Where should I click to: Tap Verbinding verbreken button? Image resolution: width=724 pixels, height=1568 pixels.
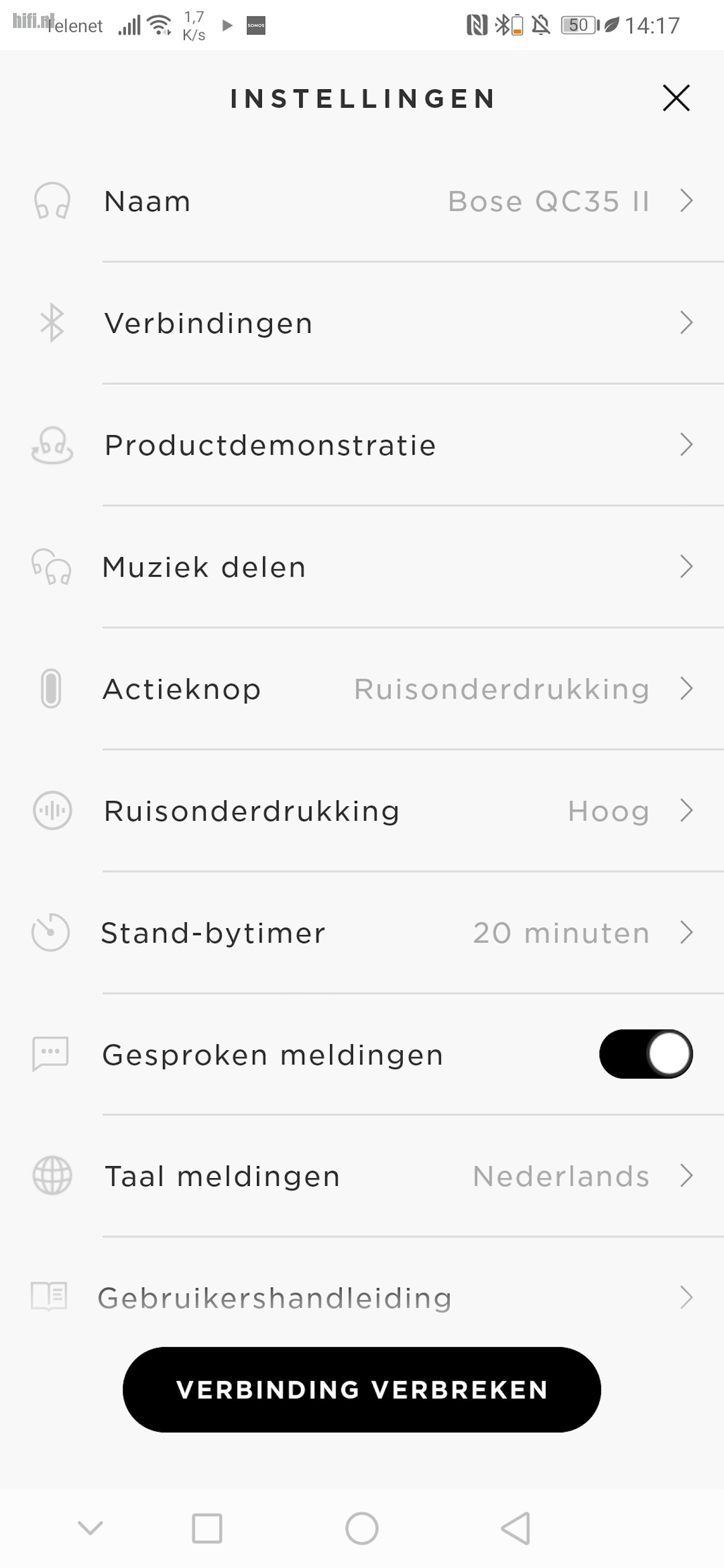coord(362,1389)
